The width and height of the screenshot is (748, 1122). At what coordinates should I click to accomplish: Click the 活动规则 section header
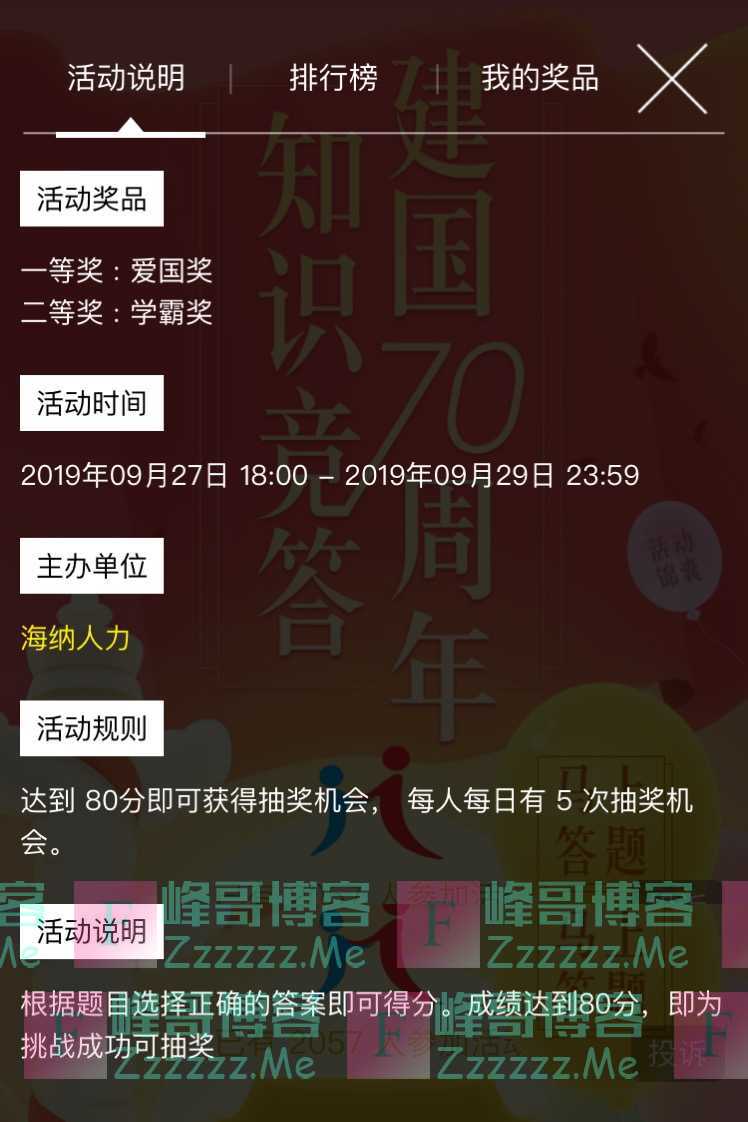(91, 729)
